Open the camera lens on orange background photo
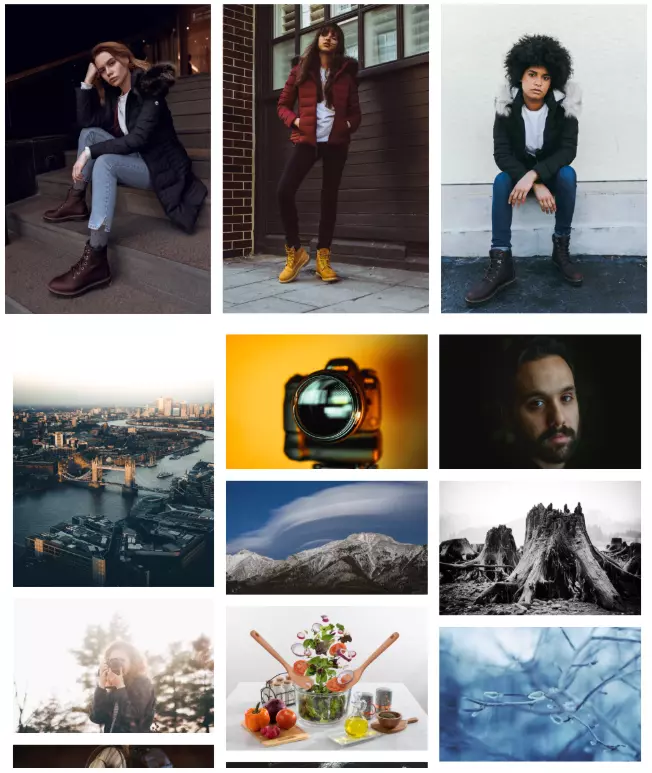652x773 pixels. (326, 401)
